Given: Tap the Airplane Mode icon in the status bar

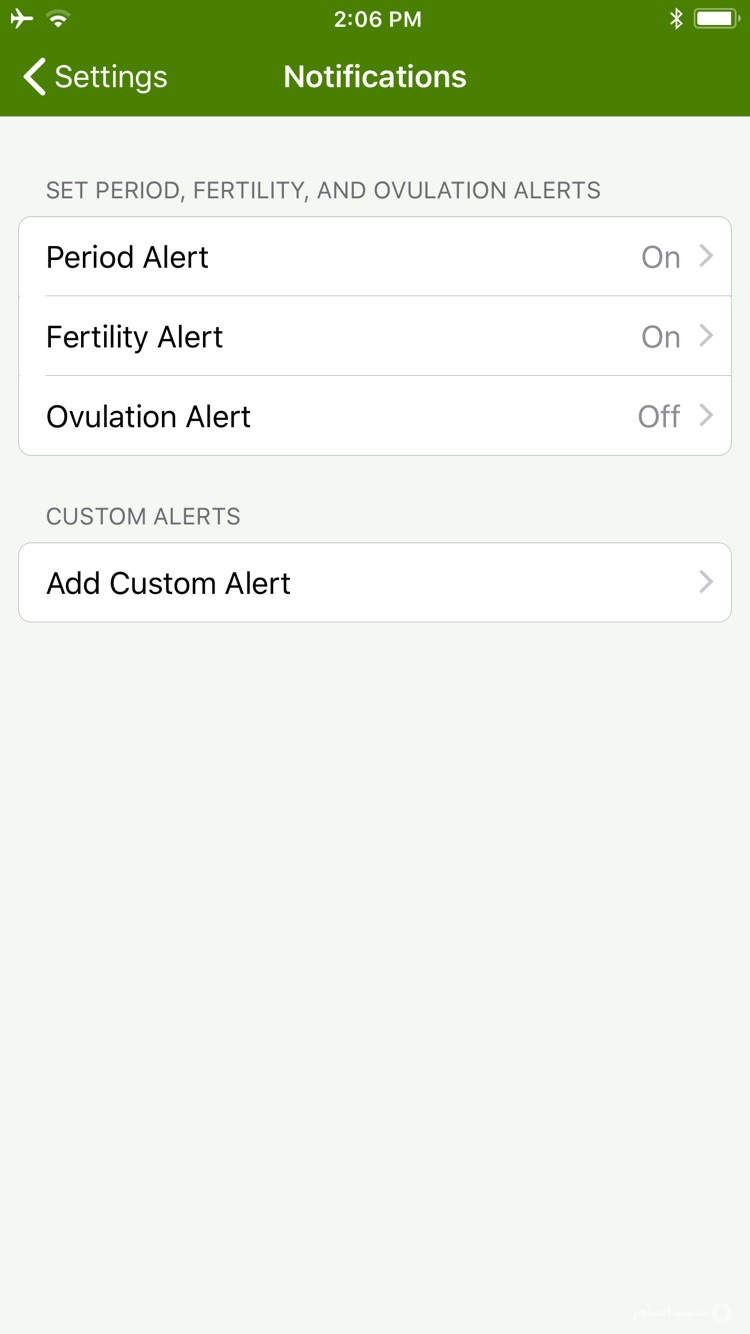Looking at the screenshot, I should tap(20, 18).
